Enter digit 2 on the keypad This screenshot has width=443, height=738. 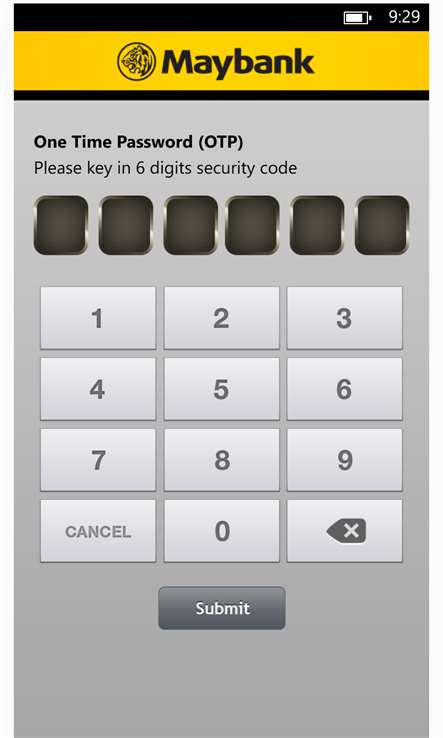(x=221, y=318)
